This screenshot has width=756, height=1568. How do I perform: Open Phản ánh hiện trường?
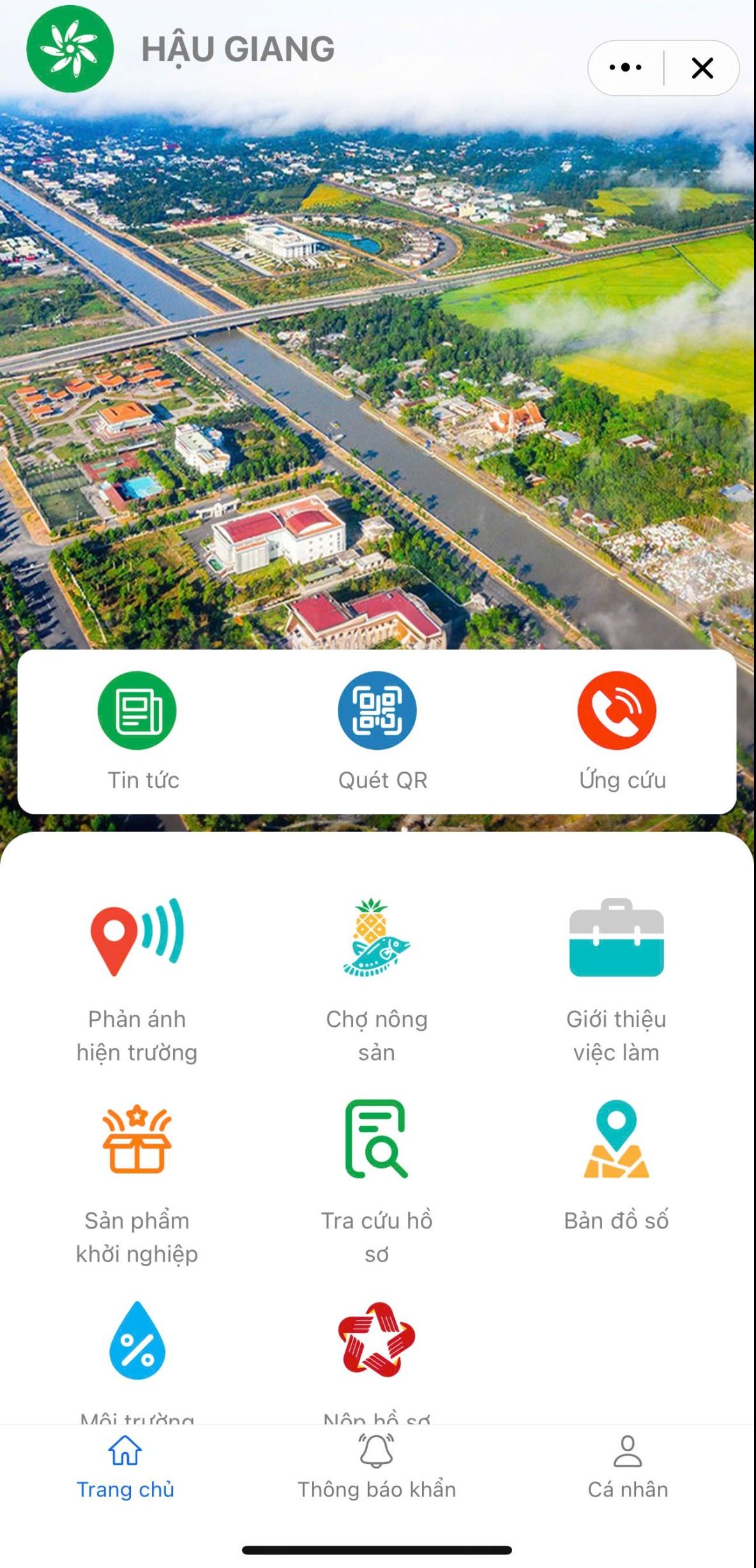click(137, 980)
